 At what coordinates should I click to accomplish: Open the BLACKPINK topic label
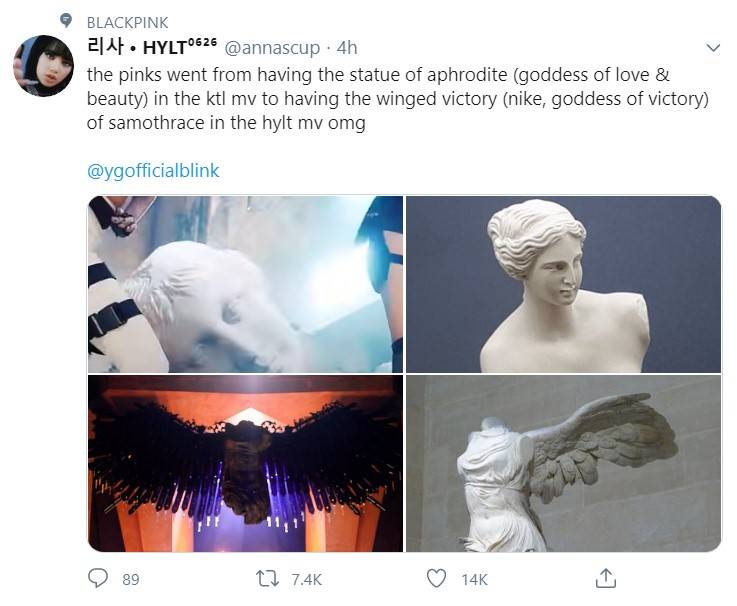coord(128,22)
